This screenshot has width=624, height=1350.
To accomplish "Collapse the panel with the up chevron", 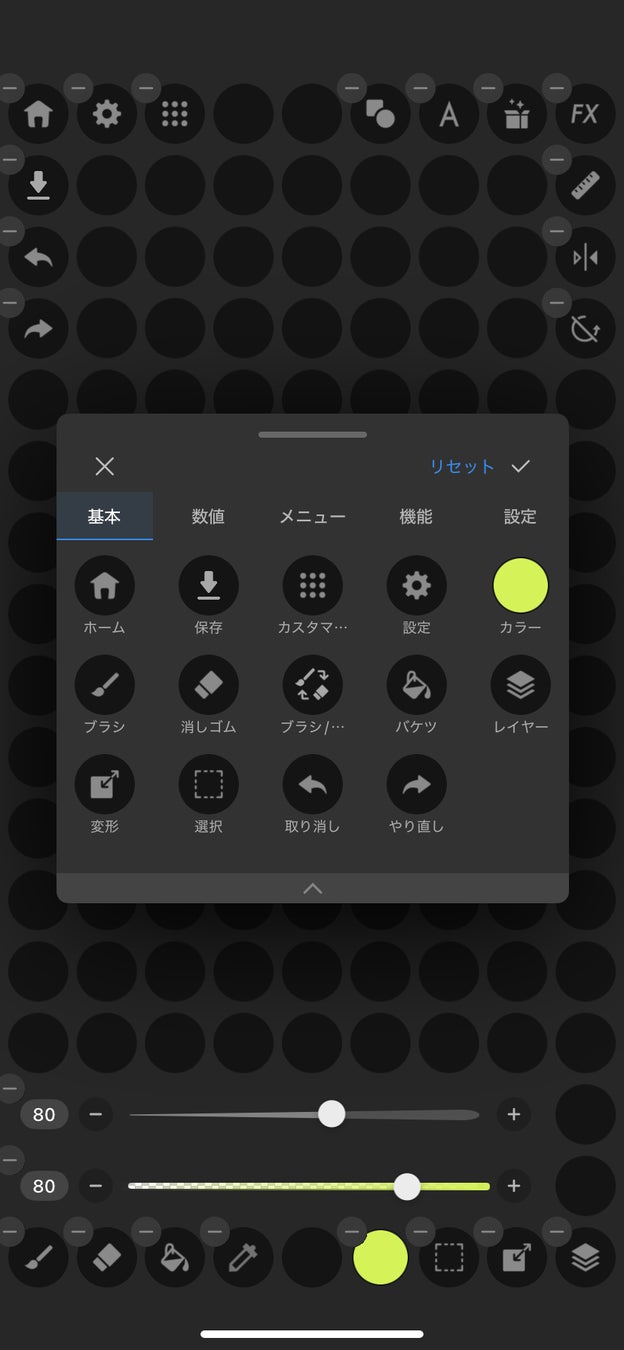I will [312, 888].
